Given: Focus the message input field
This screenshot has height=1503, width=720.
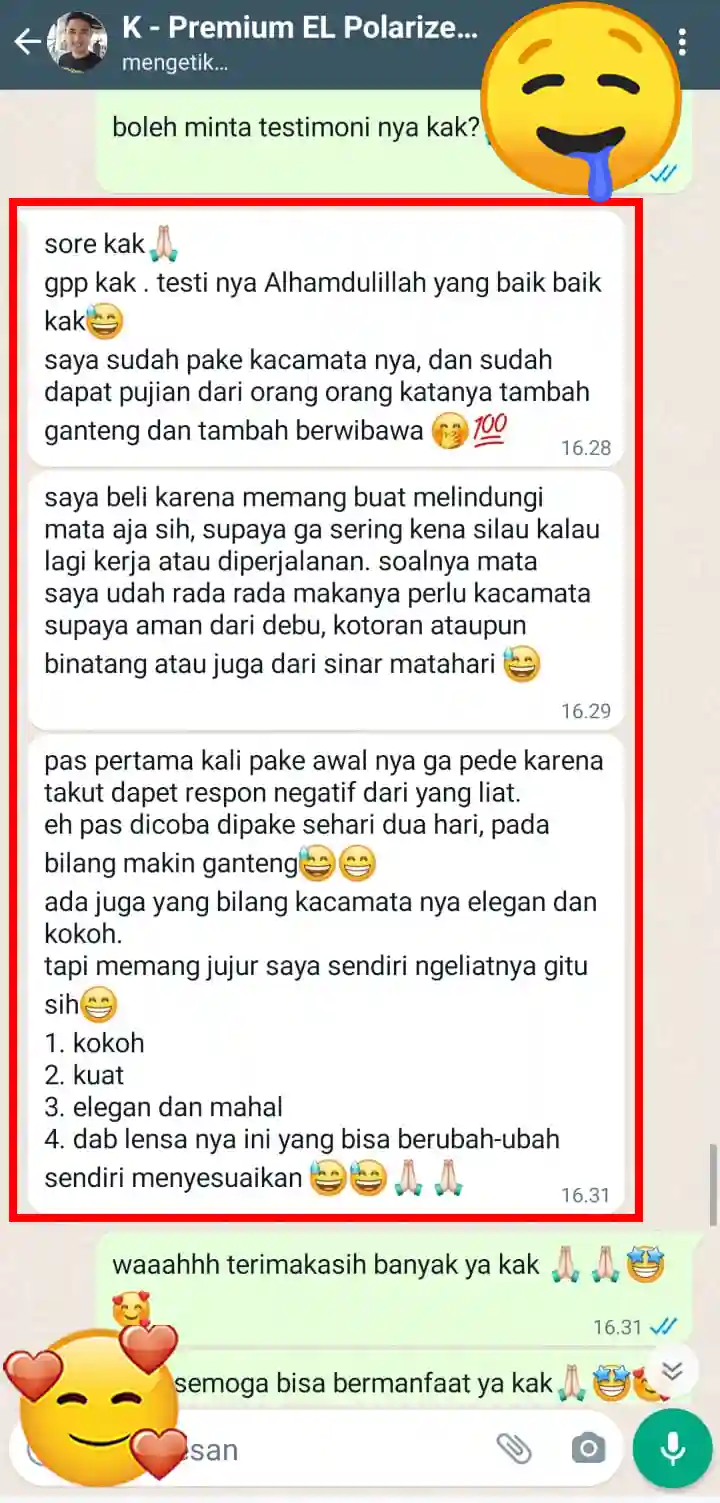Looking at the screenshot, I should coord(330,1449).
